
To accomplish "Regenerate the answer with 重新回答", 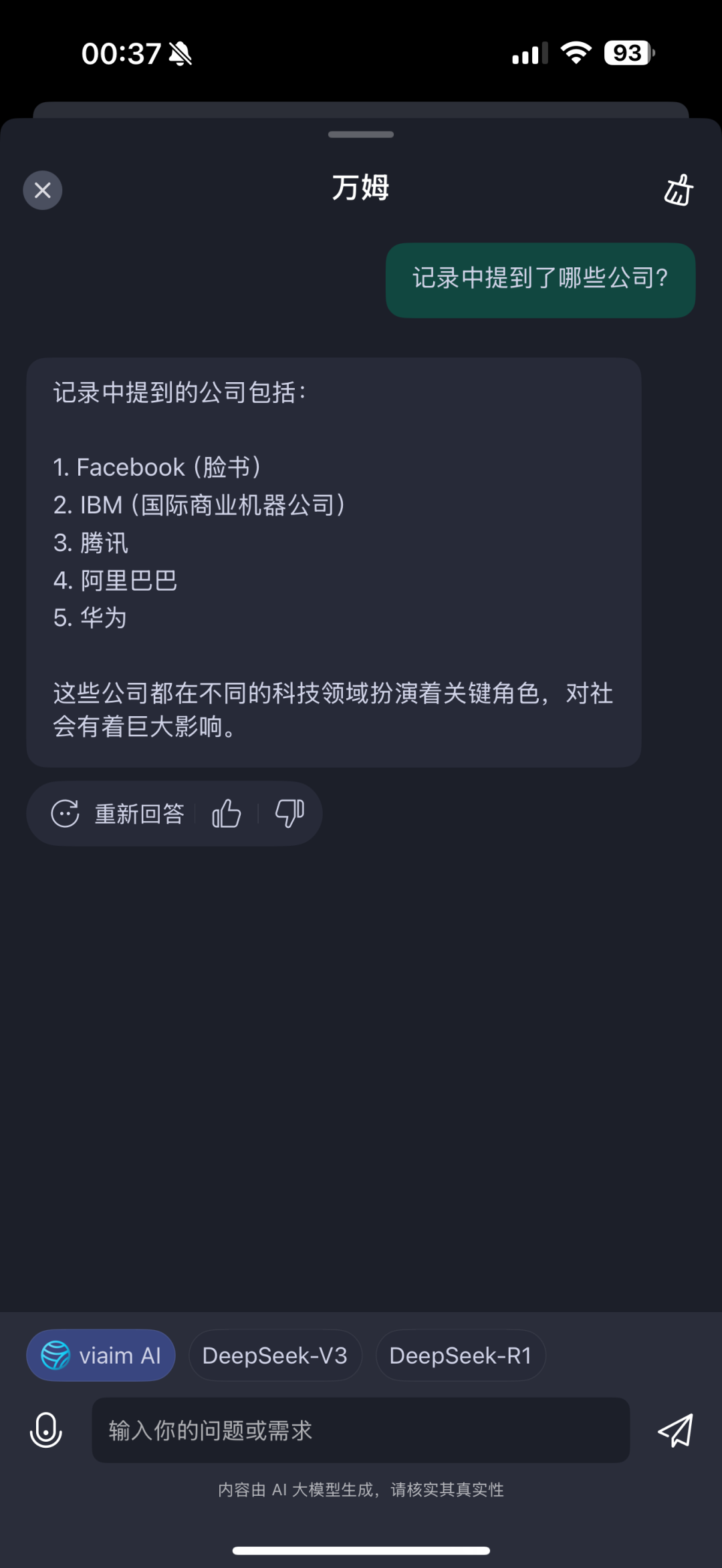I will [x=118, y=814].
